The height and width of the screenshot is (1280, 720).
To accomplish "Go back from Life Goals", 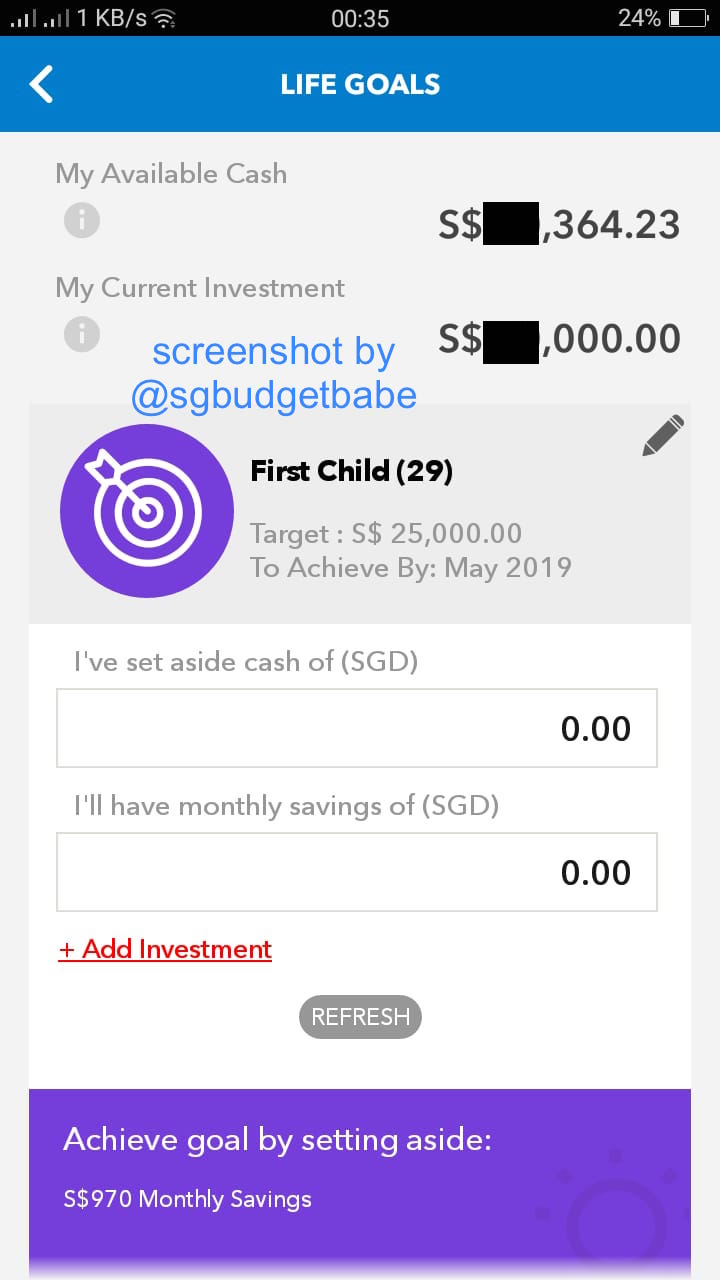I will pos(42,84).
